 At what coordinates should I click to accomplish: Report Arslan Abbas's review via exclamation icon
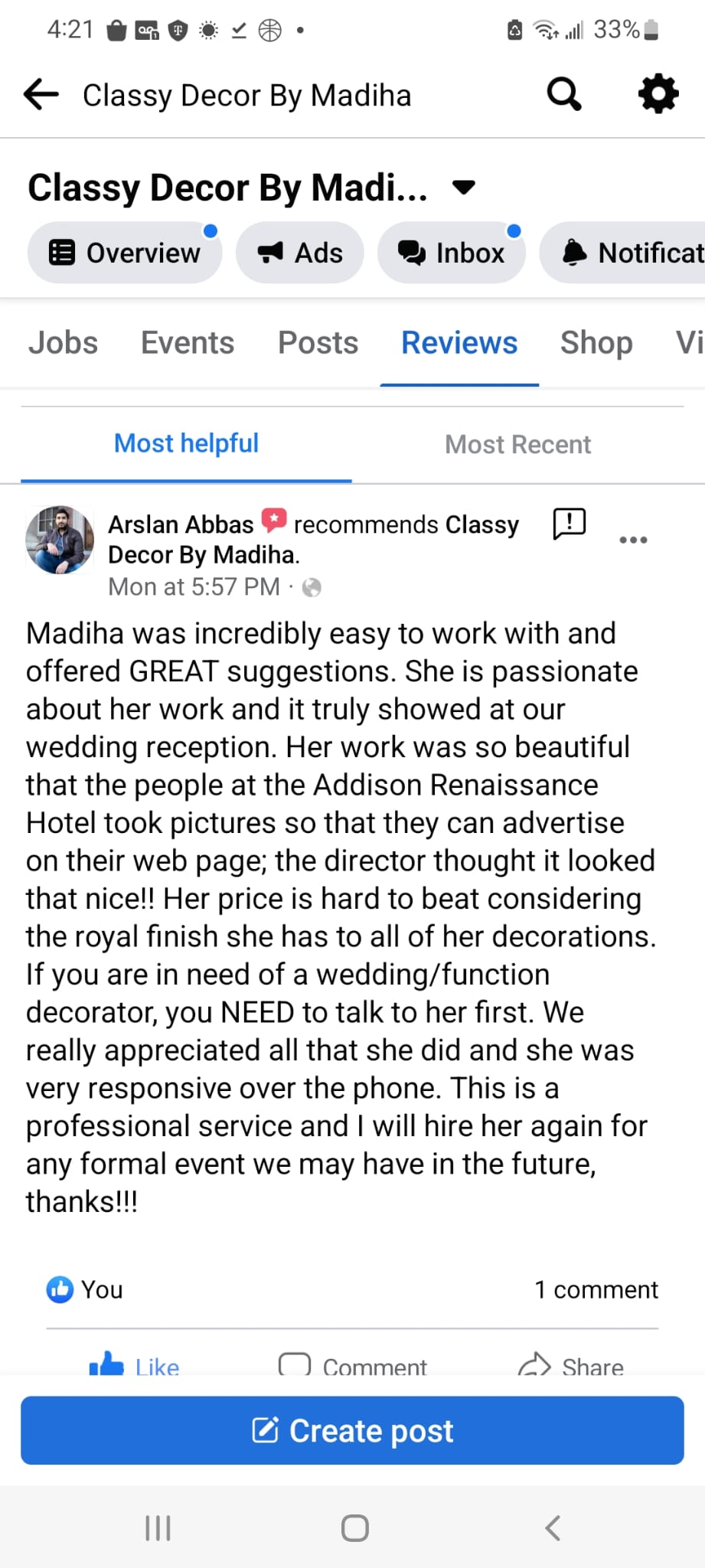pyautogui.click(x=570, y=524)
